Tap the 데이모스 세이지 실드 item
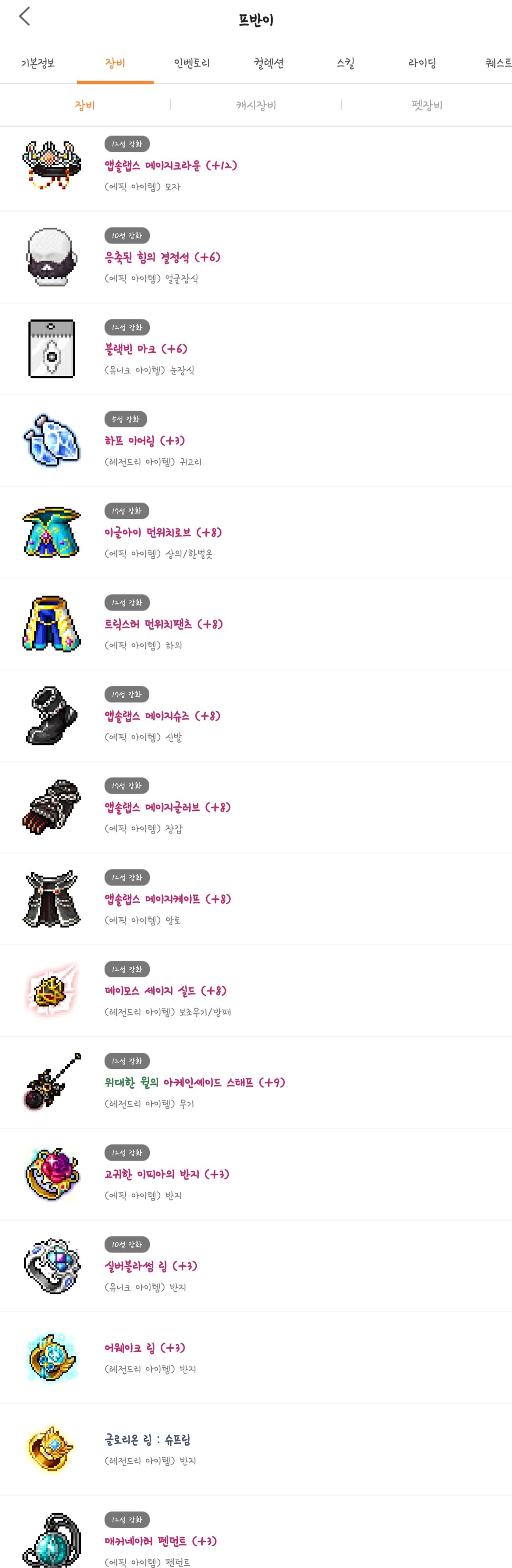 click(x=166, y=991)
